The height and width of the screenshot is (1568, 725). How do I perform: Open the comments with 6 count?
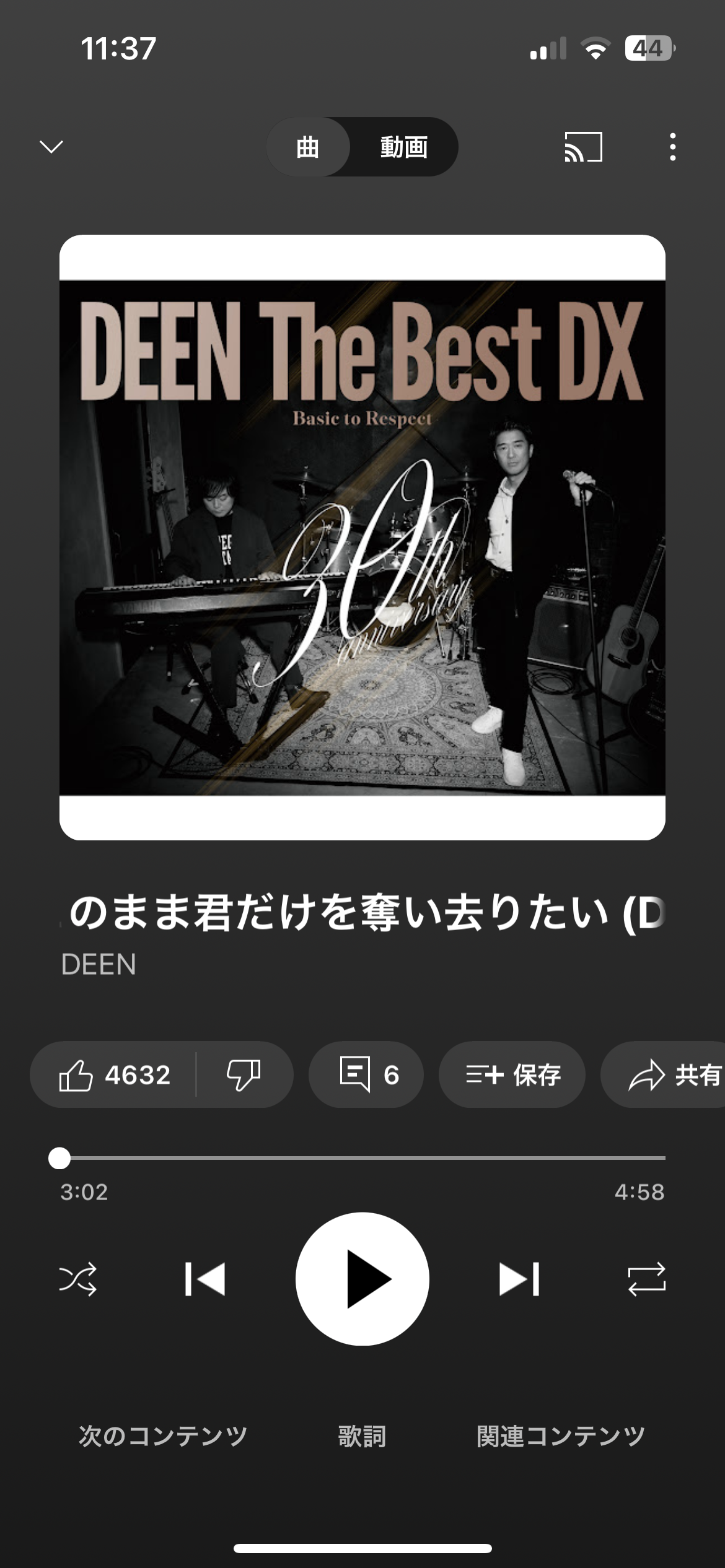point(367,1074)
